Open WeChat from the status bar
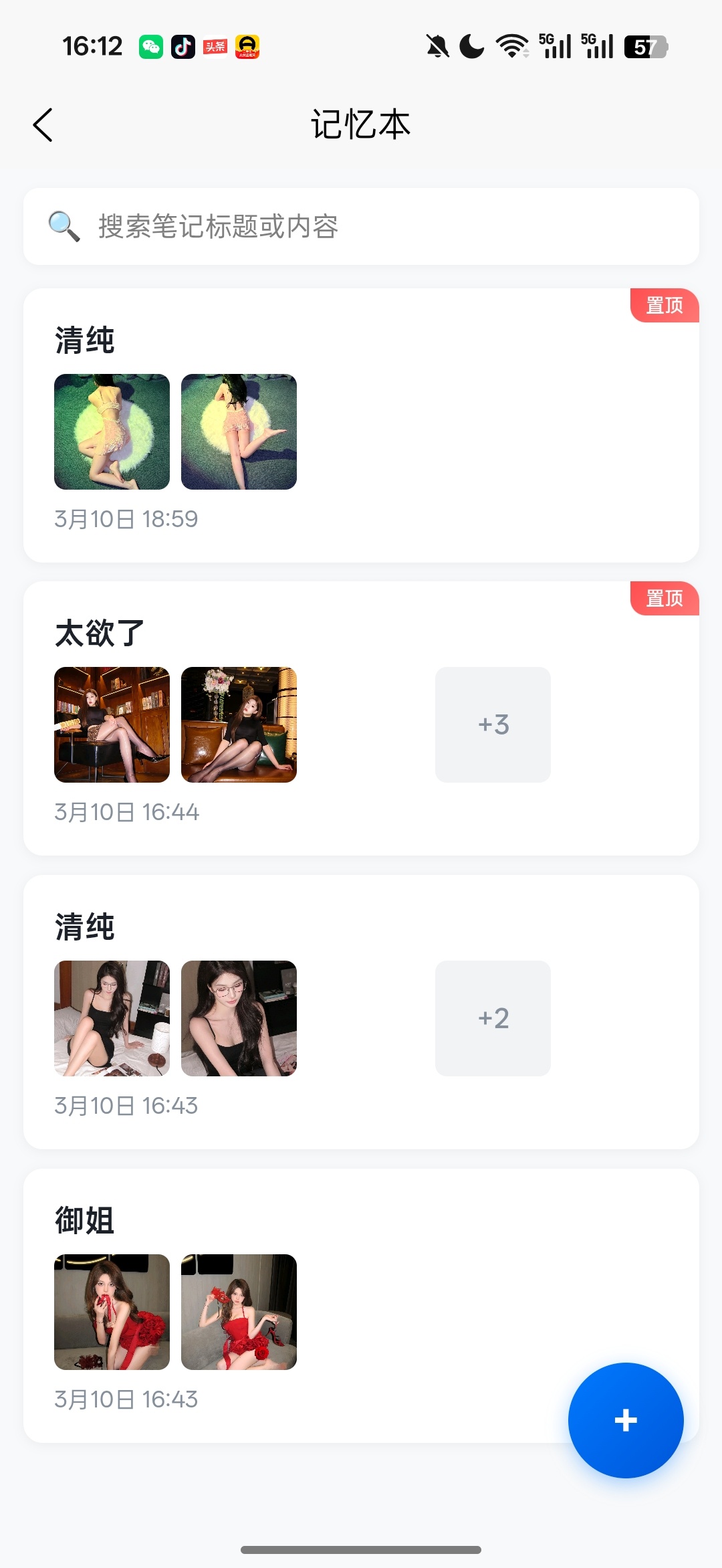This screenshot has width=722, height=1568. tap(150, 45)
